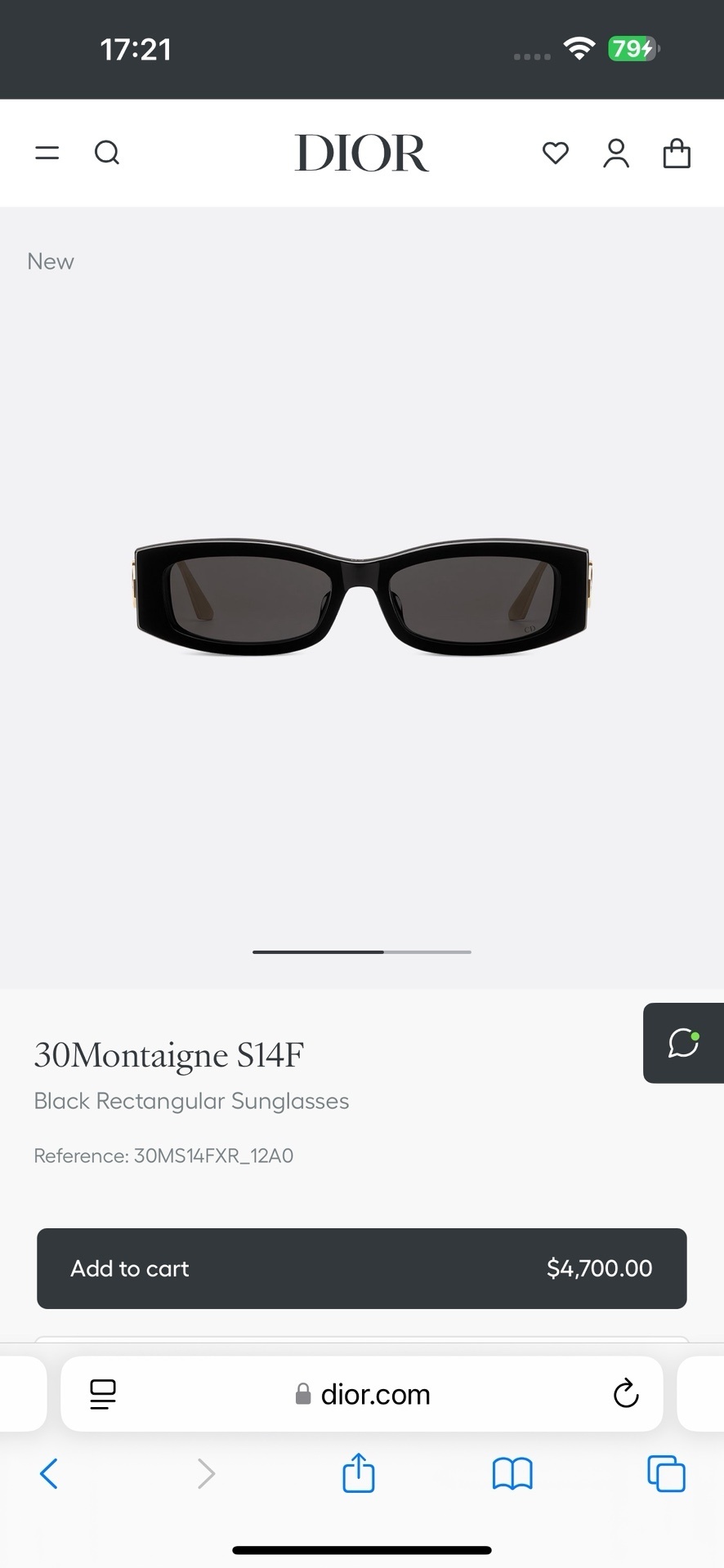Click the lock icon in address bar

click(303, 1394)
